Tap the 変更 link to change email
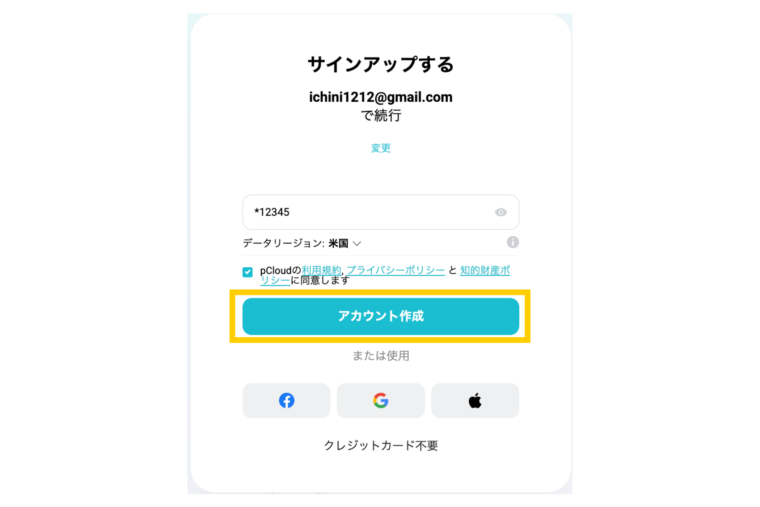This screenshot has width=760, height=507. [x=380, y=148]
